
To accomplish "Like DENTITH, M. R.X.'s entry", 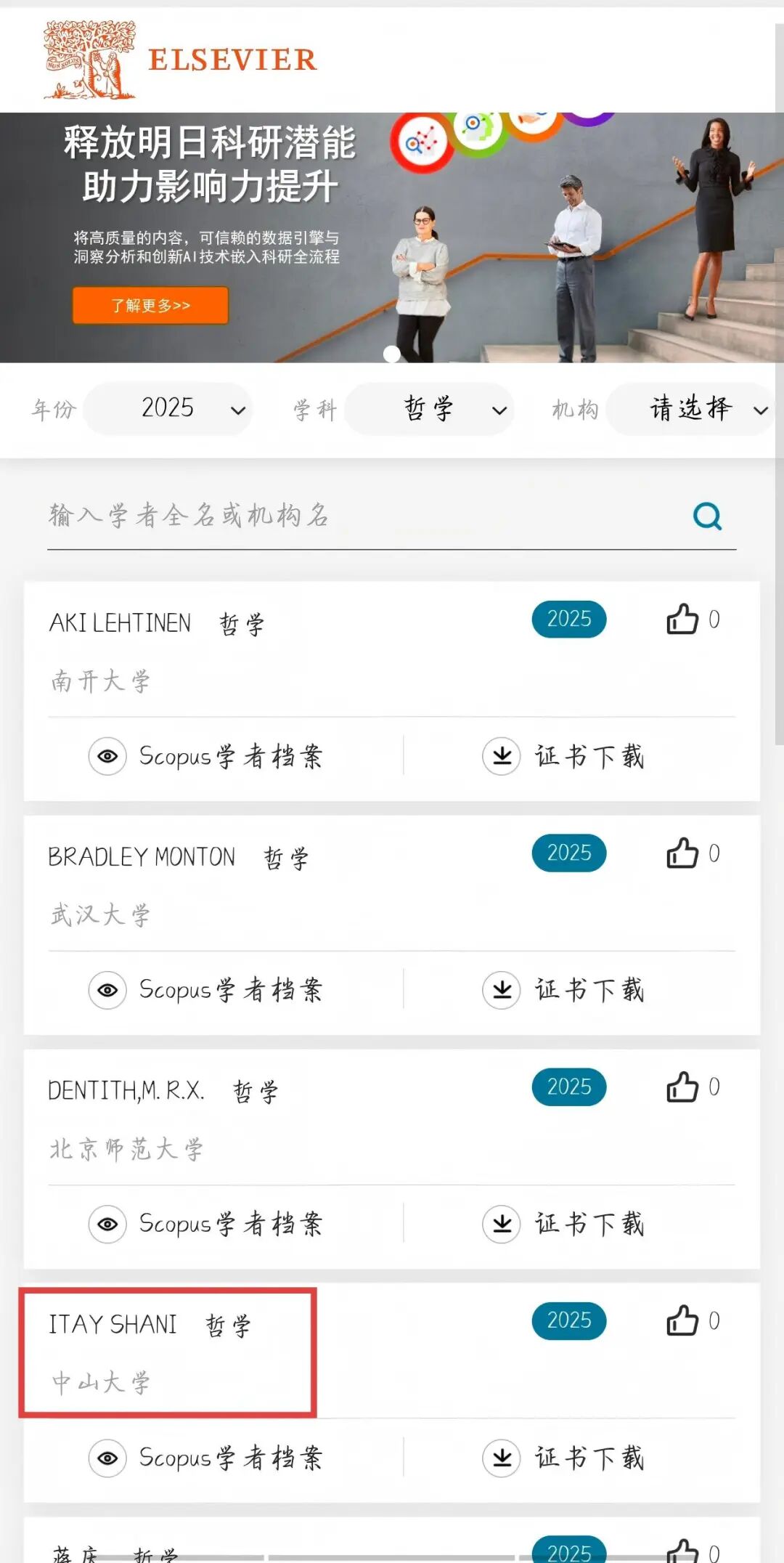I will click(x=682, y=1087).
